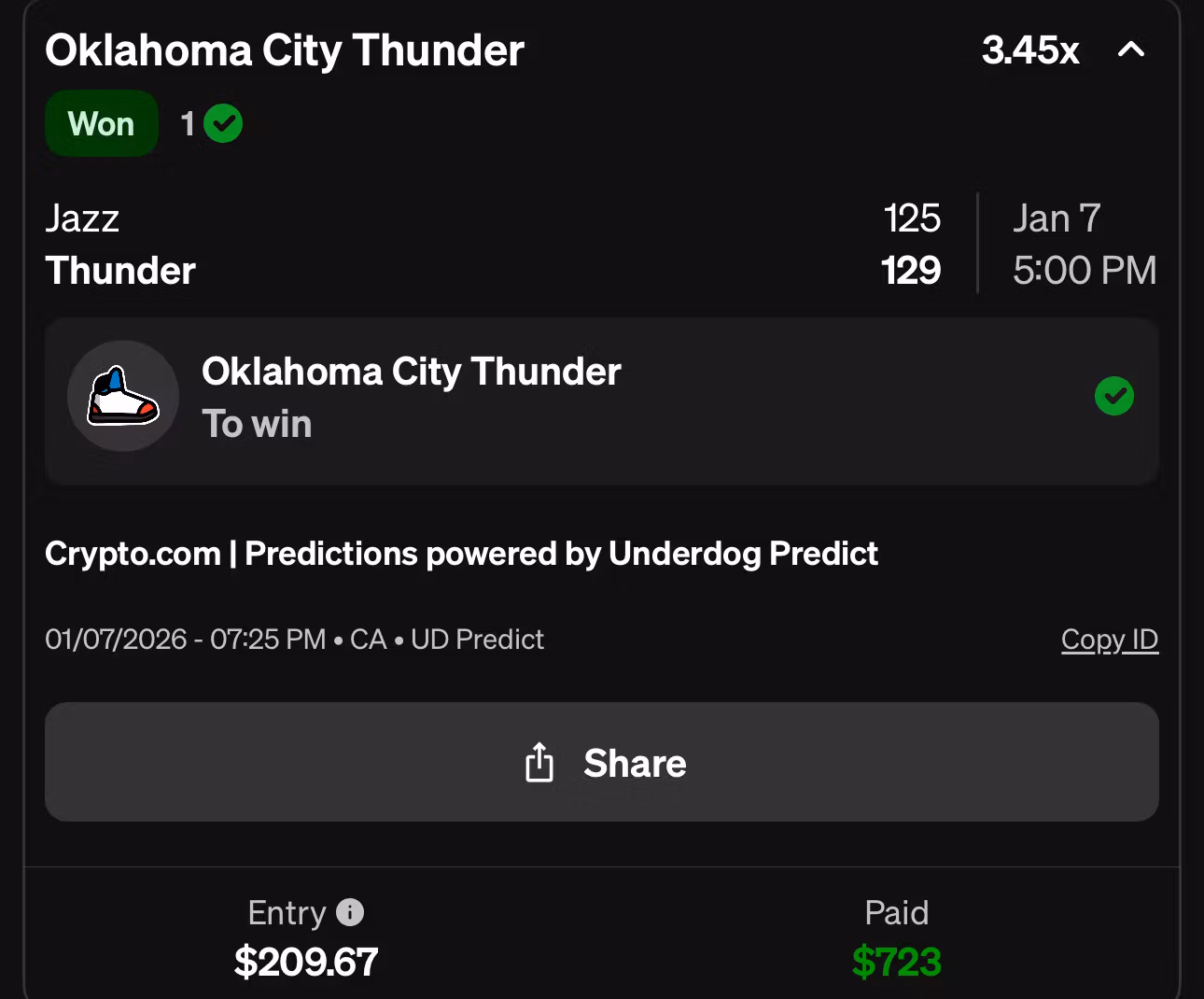Share this winning entry
Screen dimensions: 1204x999
[602, 762]
